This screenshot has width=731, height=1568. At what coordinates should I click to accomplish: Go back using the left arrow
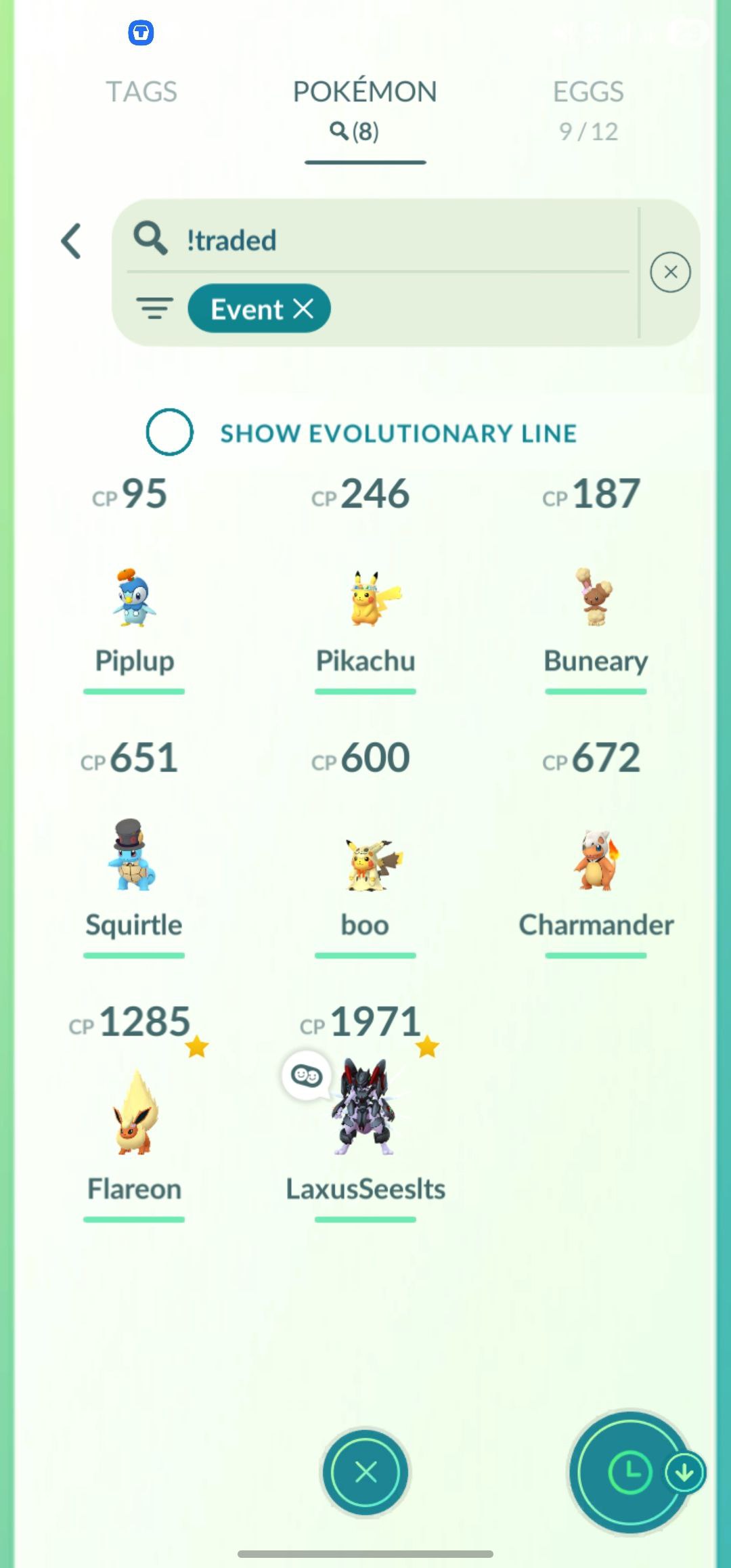(72, 241)
